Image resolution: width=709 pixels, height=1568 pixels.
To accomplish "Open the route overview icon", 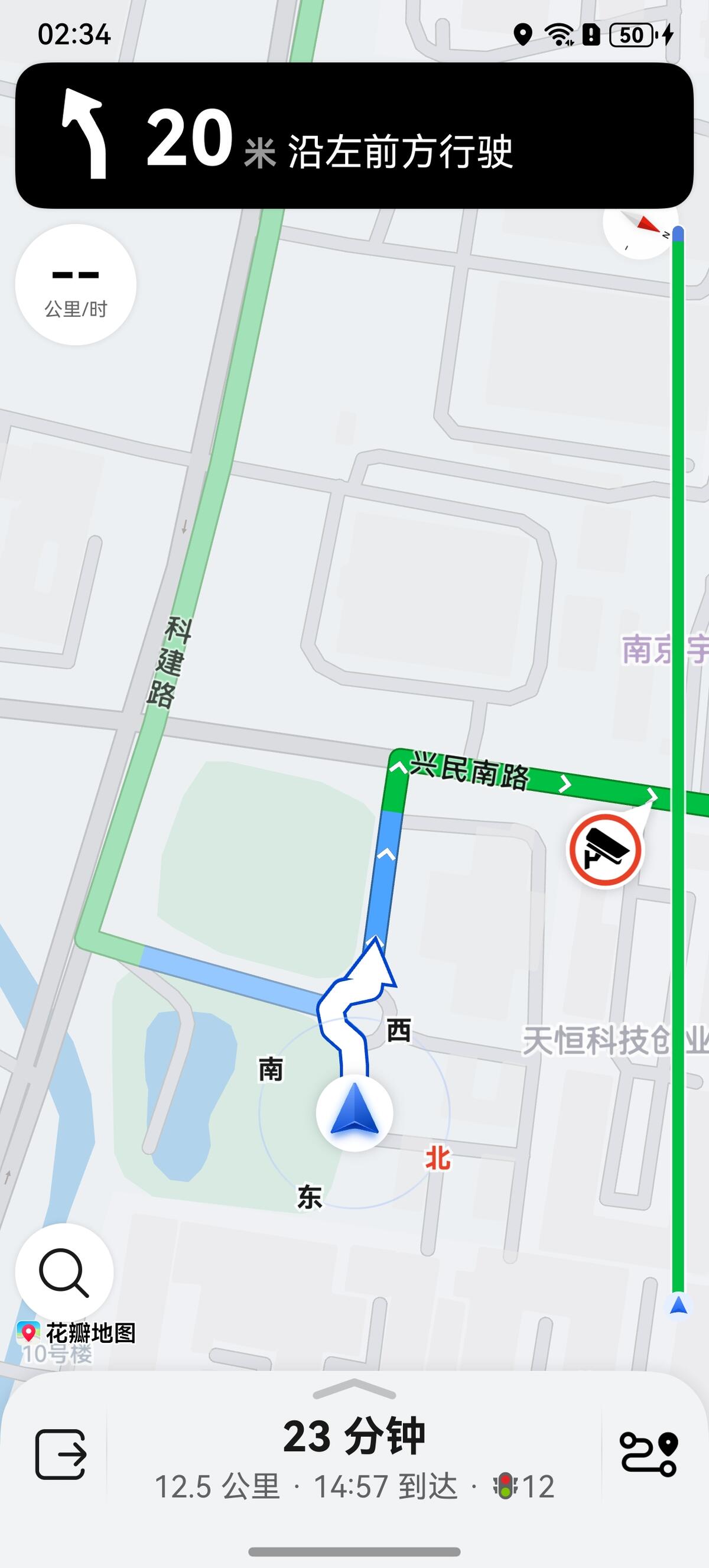I will 648,1454.
